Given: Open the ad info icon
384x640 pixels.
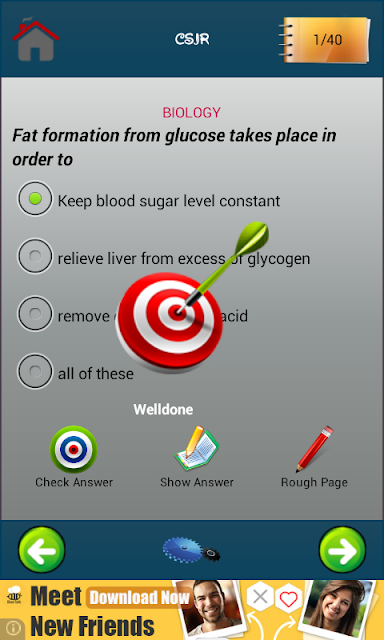Looking at the screenshot, I should click(13, 628).
